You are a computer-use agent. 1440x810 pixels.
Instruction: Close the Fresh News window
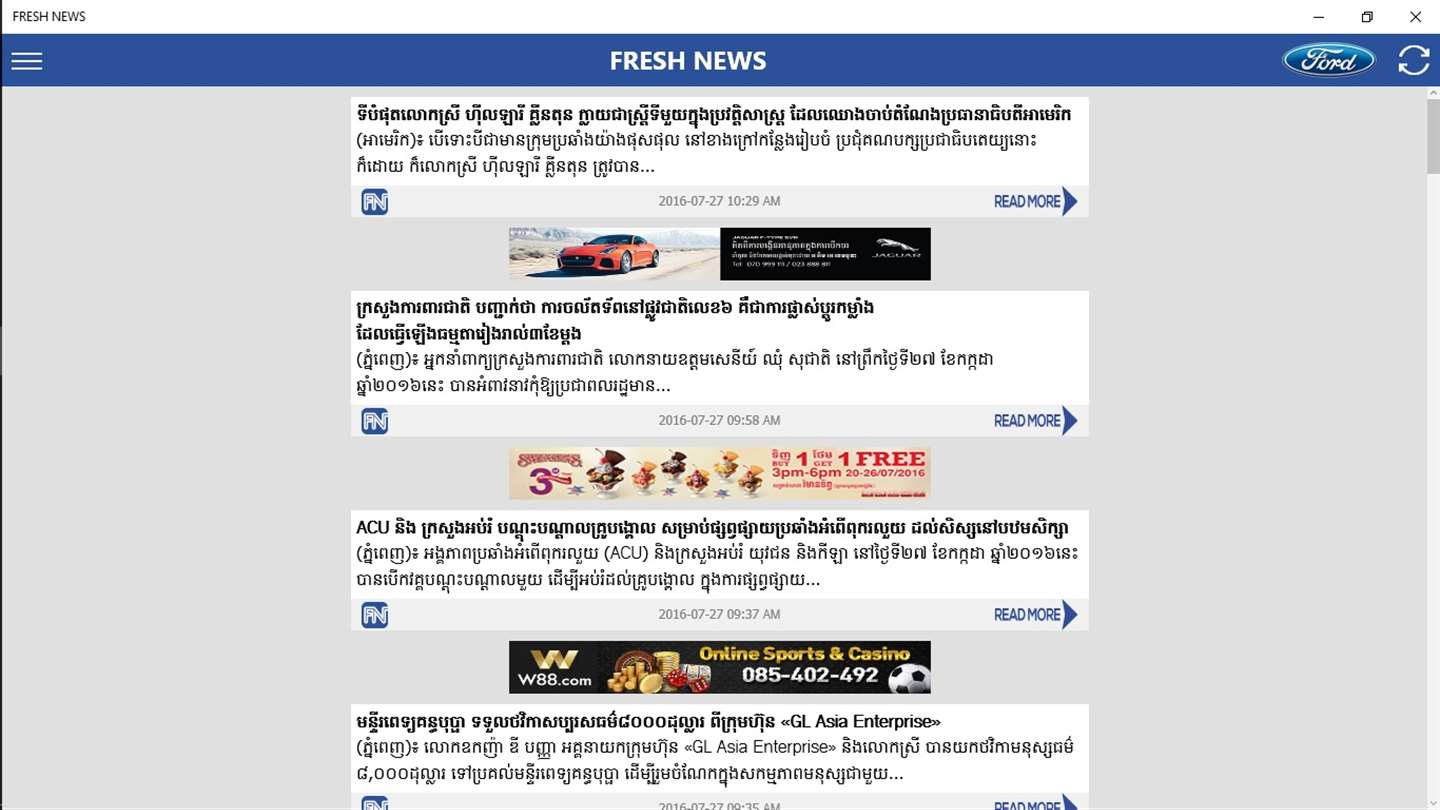[1415, 16]
